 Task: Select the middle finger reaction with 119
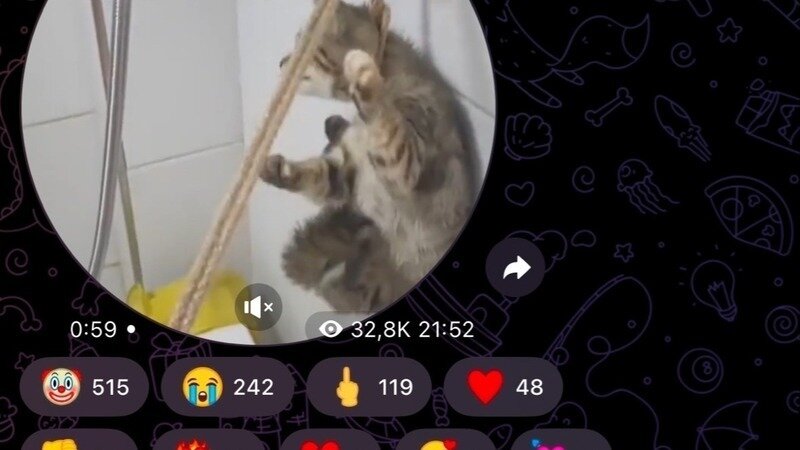point(369,387)
